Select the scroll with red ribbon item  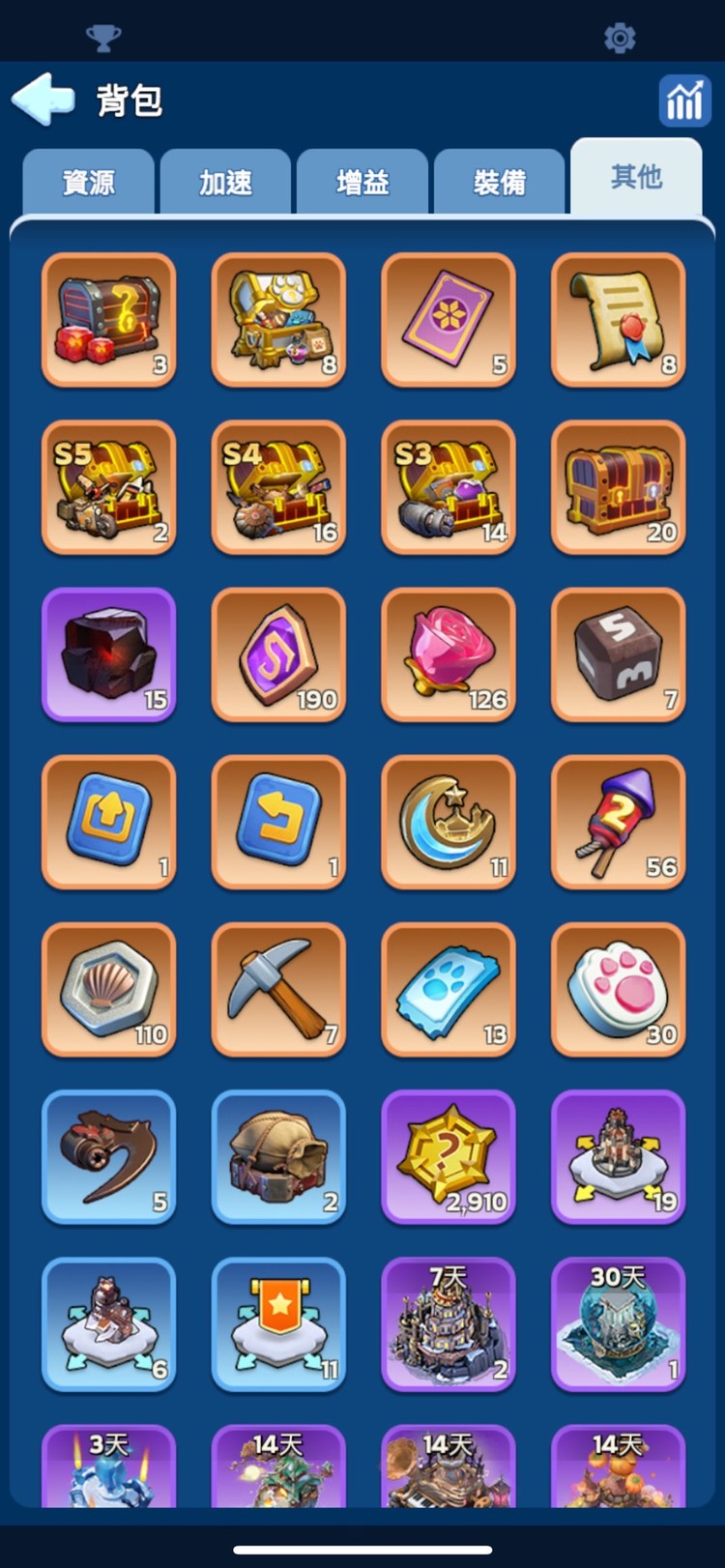pos(618,320)
